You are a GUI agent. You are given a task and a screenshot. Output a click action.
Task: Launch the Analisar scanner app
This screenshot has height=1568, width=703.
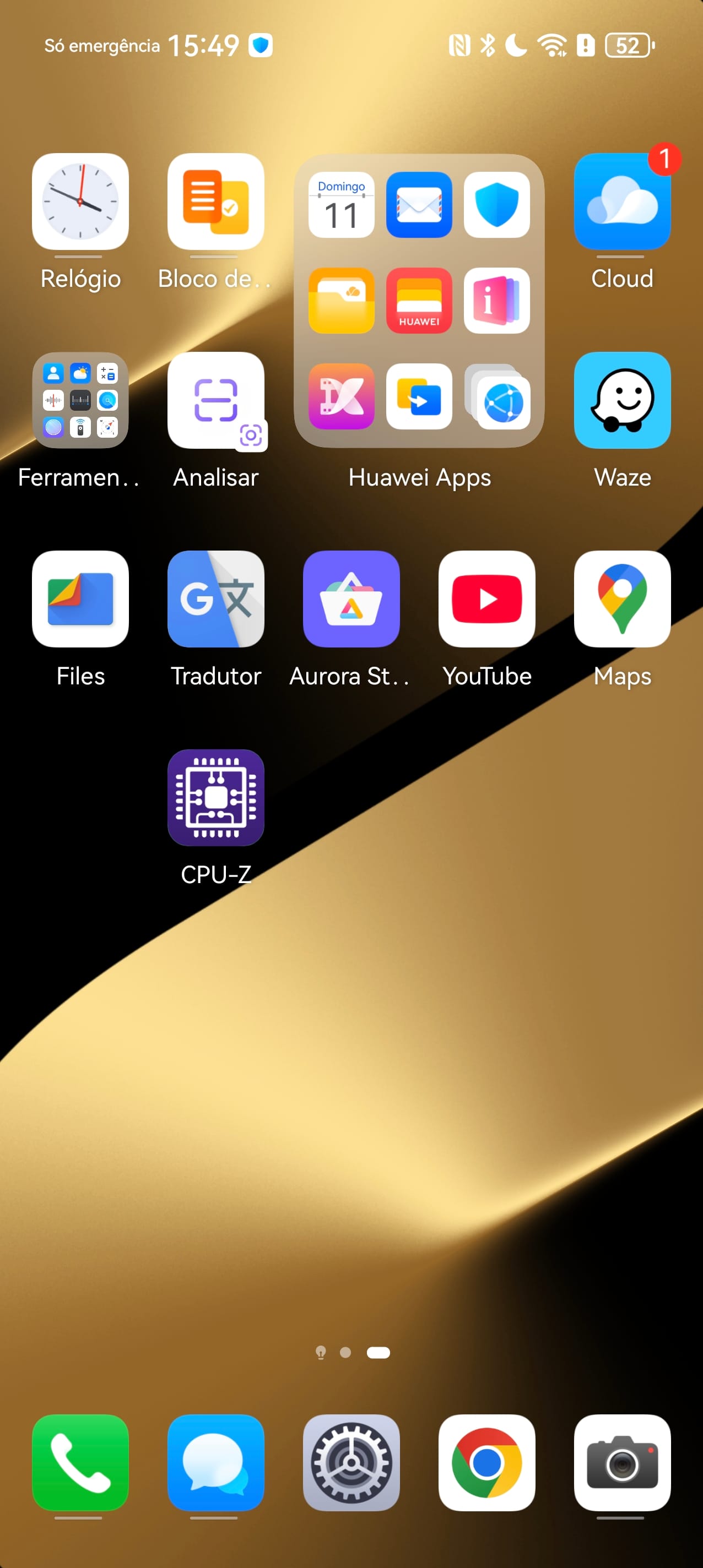pos(215,400)
